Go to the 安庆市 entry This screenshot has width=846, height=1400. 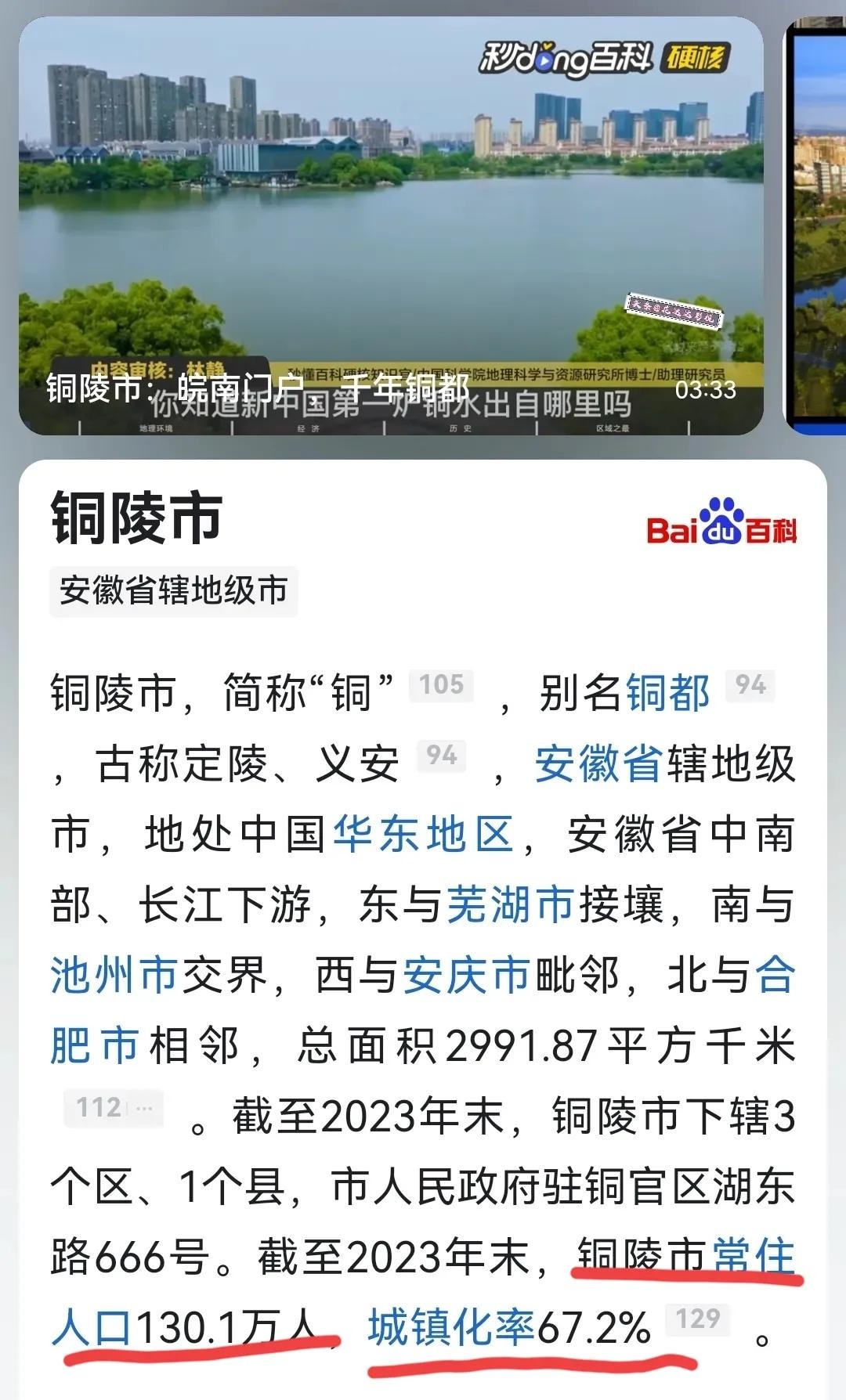(x=467, y=975)
